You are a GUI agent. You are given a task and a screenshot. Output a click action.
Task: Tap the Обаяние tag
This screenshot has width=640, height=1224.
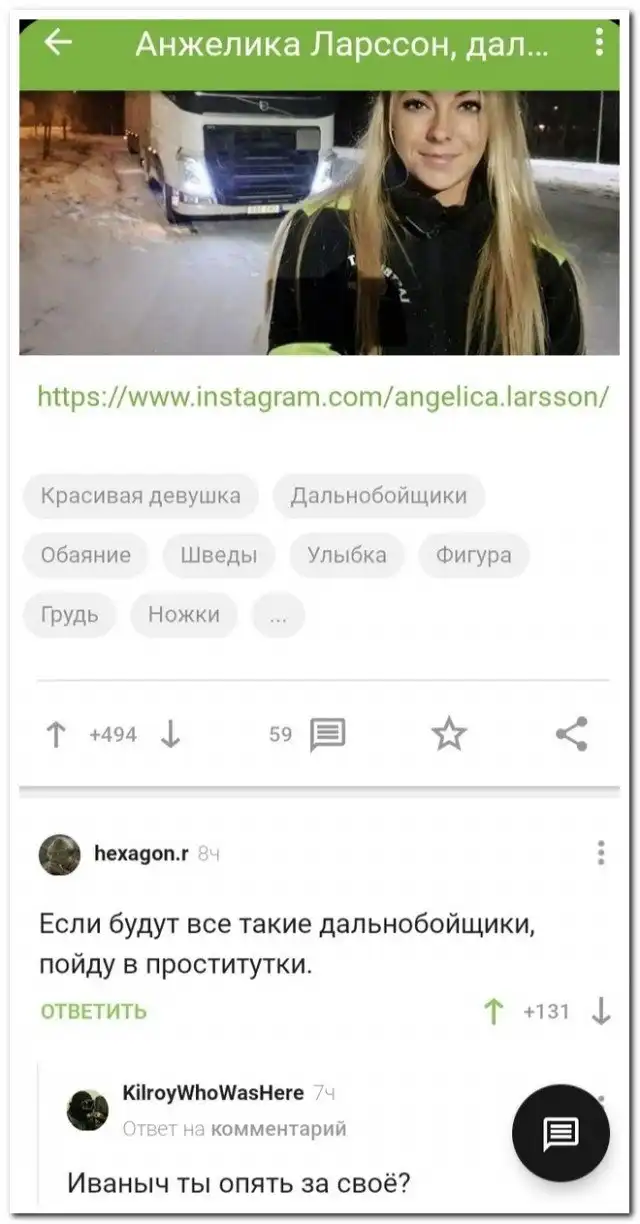[86, 555]
